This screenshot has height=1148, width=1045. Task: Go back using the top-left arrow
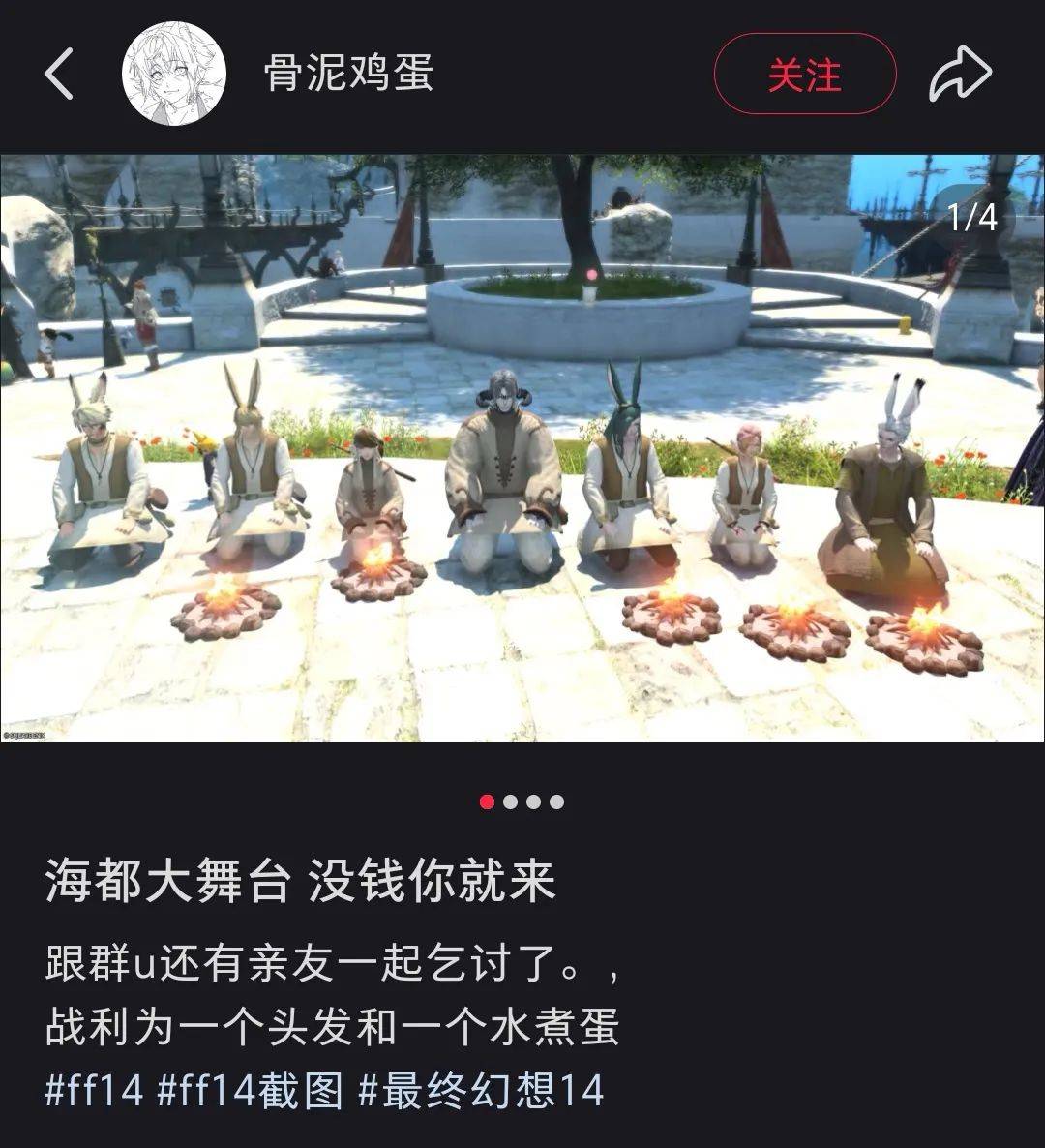tap(58, 74)
